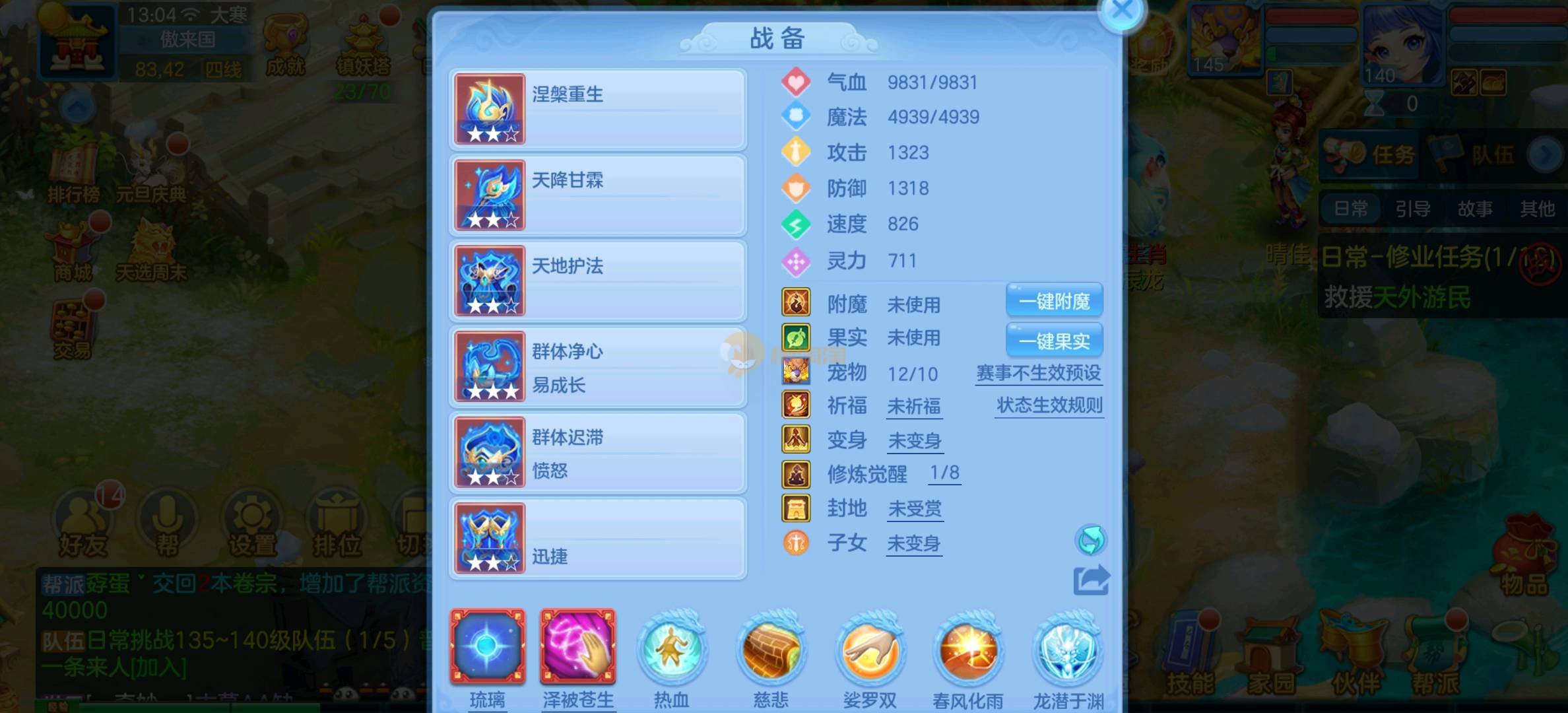Viewport: 1568px width, 713px height.
Task: Open the 赛事不生效预设 link
Action: tap(1038, 373)
